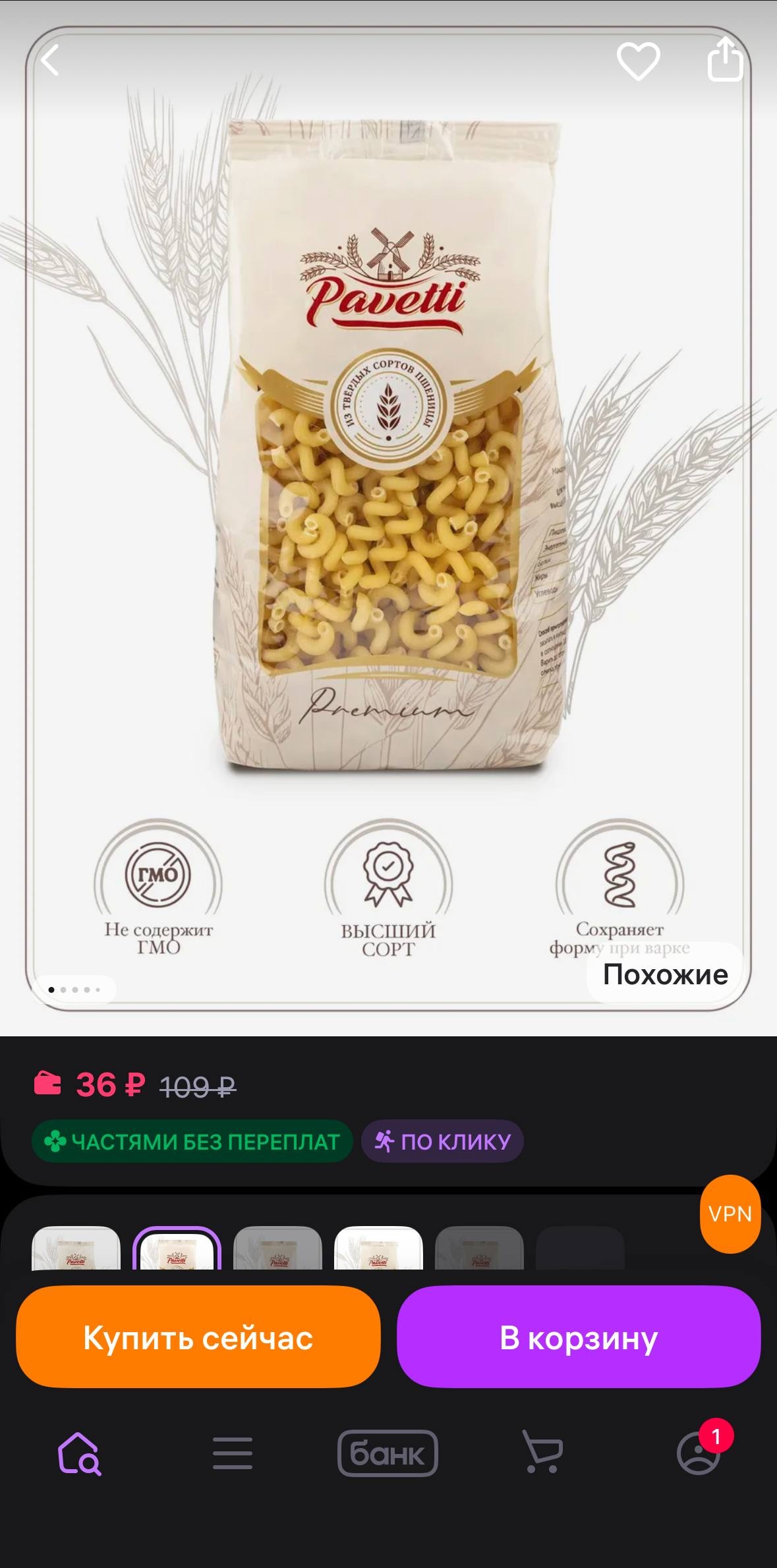Image resolution: width=777 pixels, height=1568 pixels.
Task: Open similar items via Похожие
Action: point(665,974)
